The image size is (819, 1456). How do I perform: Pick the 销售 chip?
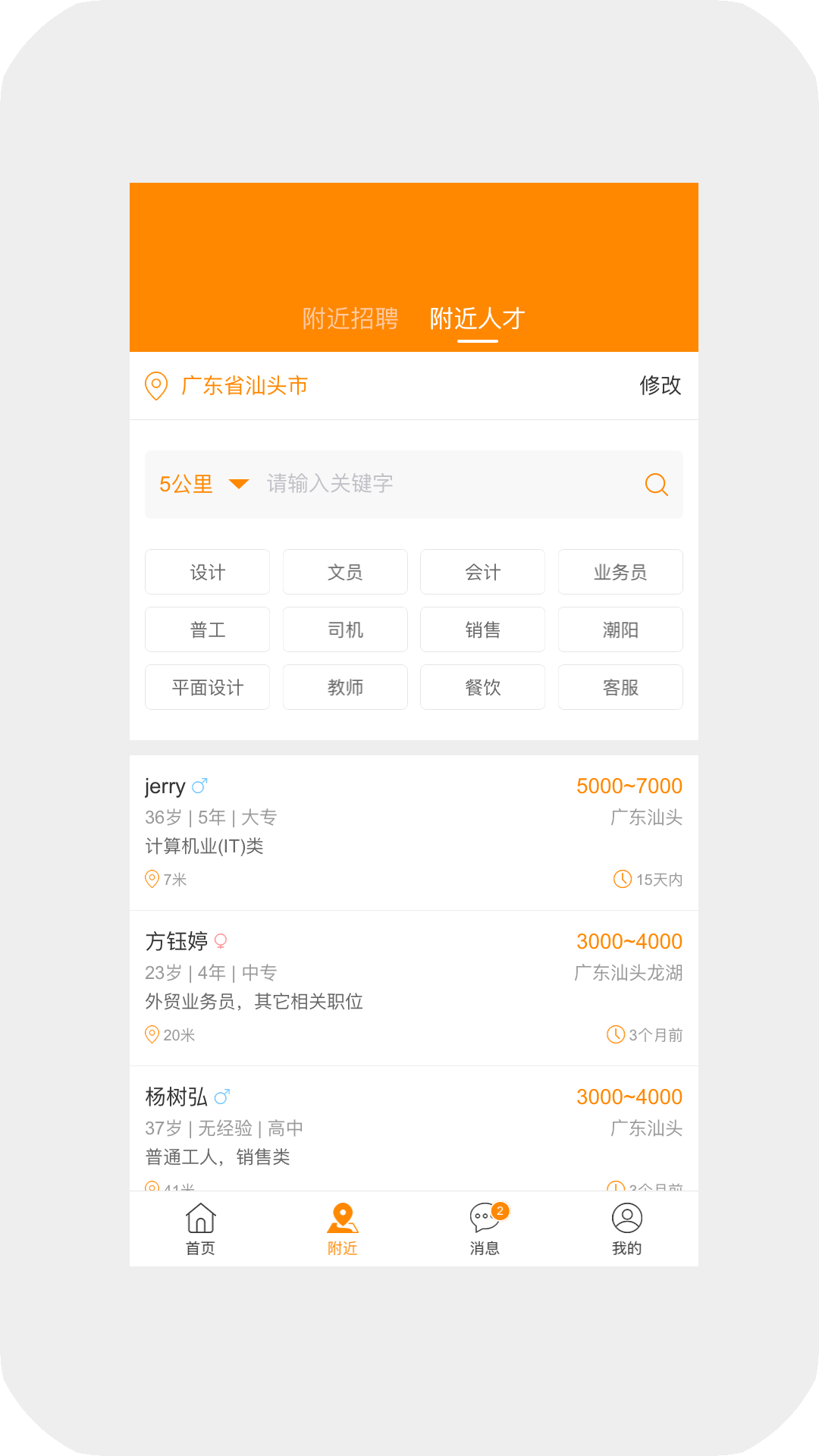point(482,629)
